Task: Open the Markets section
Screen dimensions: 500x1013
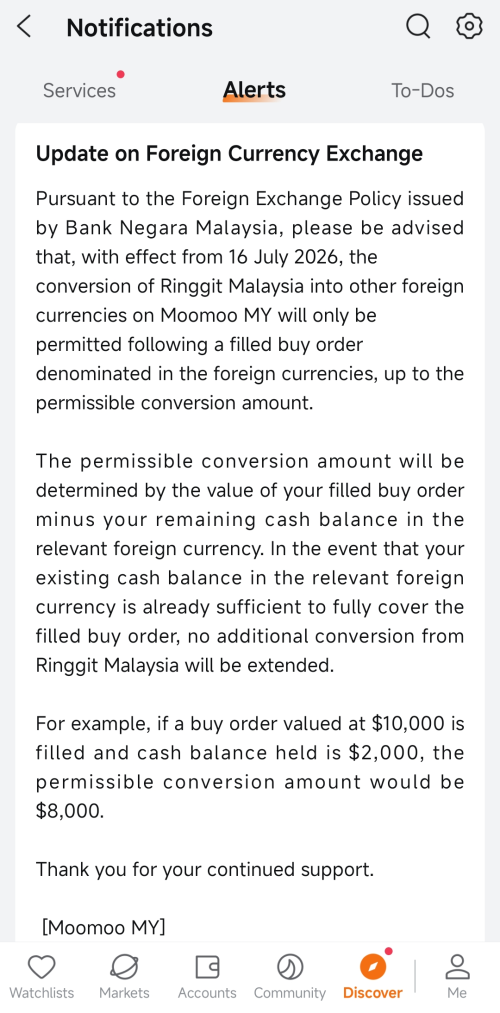Action: (124, 977)
